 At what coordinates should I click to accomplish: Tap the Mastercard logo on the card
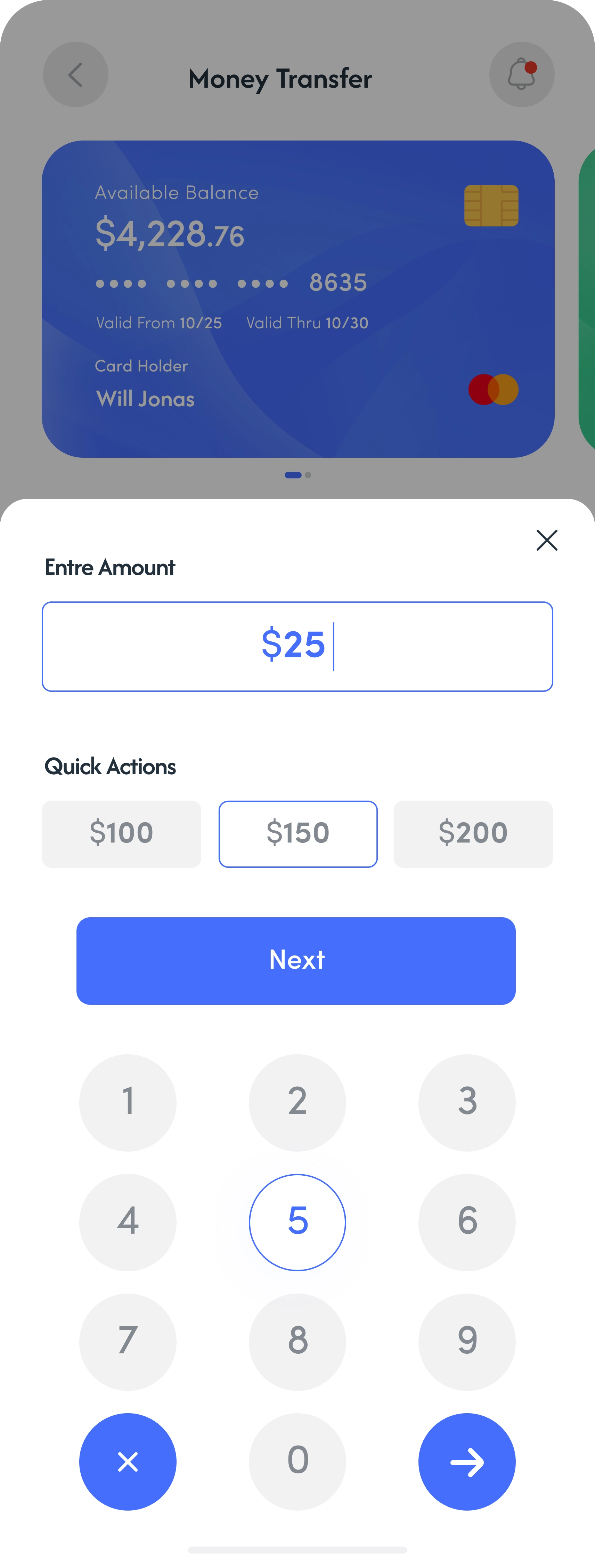(x=494, y=389)
